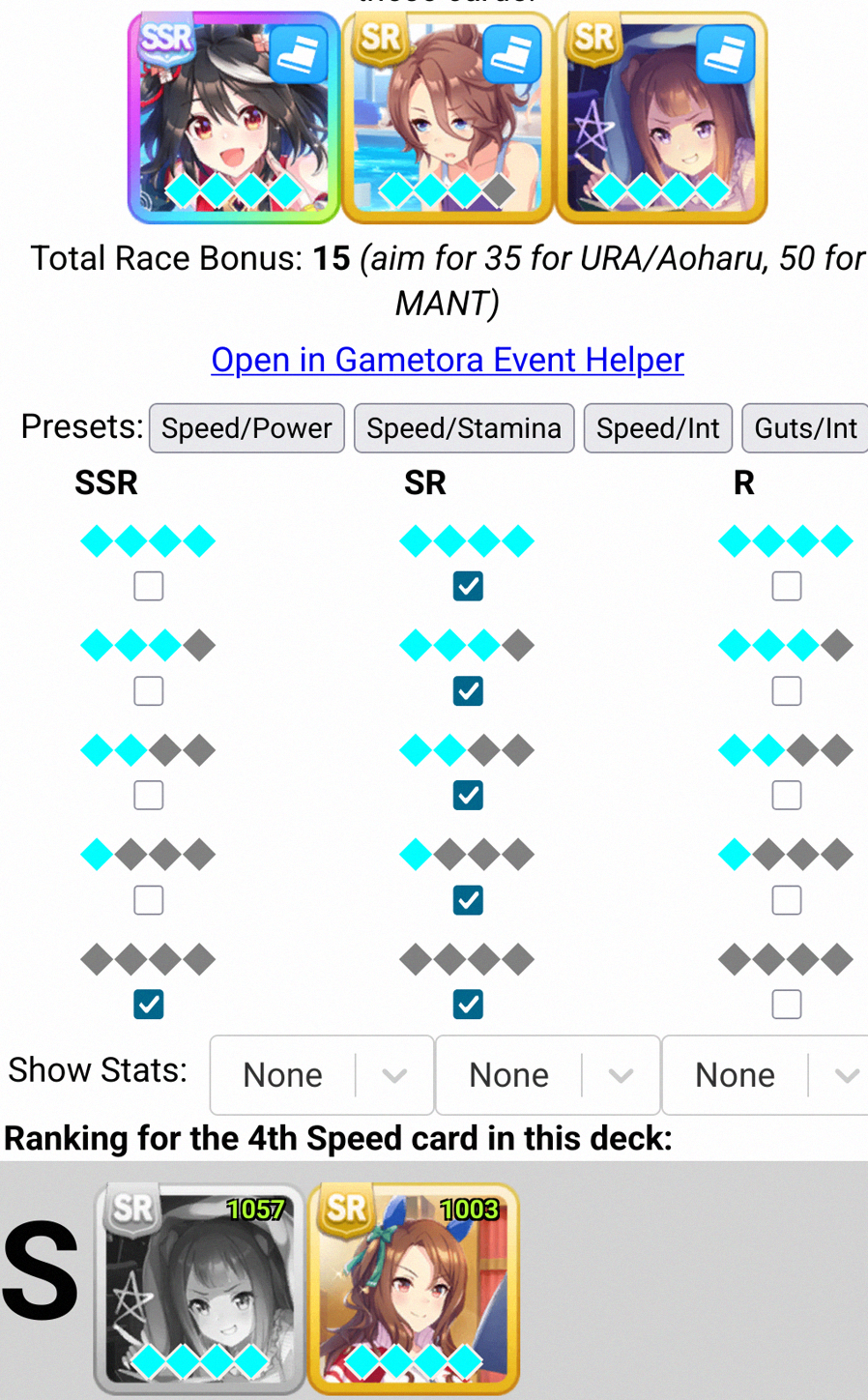Uncheck the SR one-diamond checkbox

tap(468, 900)
